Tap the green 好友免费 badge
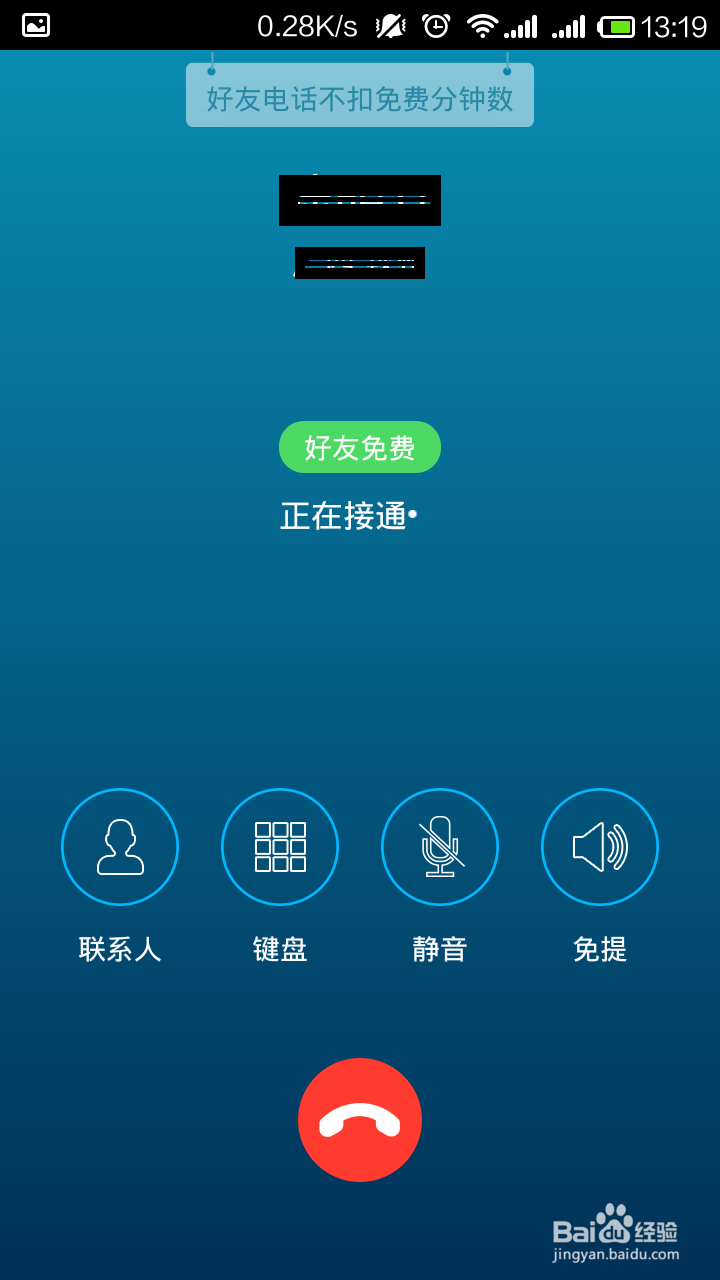Viewport: 720px width, 1280px height. [x=360, y=447]
